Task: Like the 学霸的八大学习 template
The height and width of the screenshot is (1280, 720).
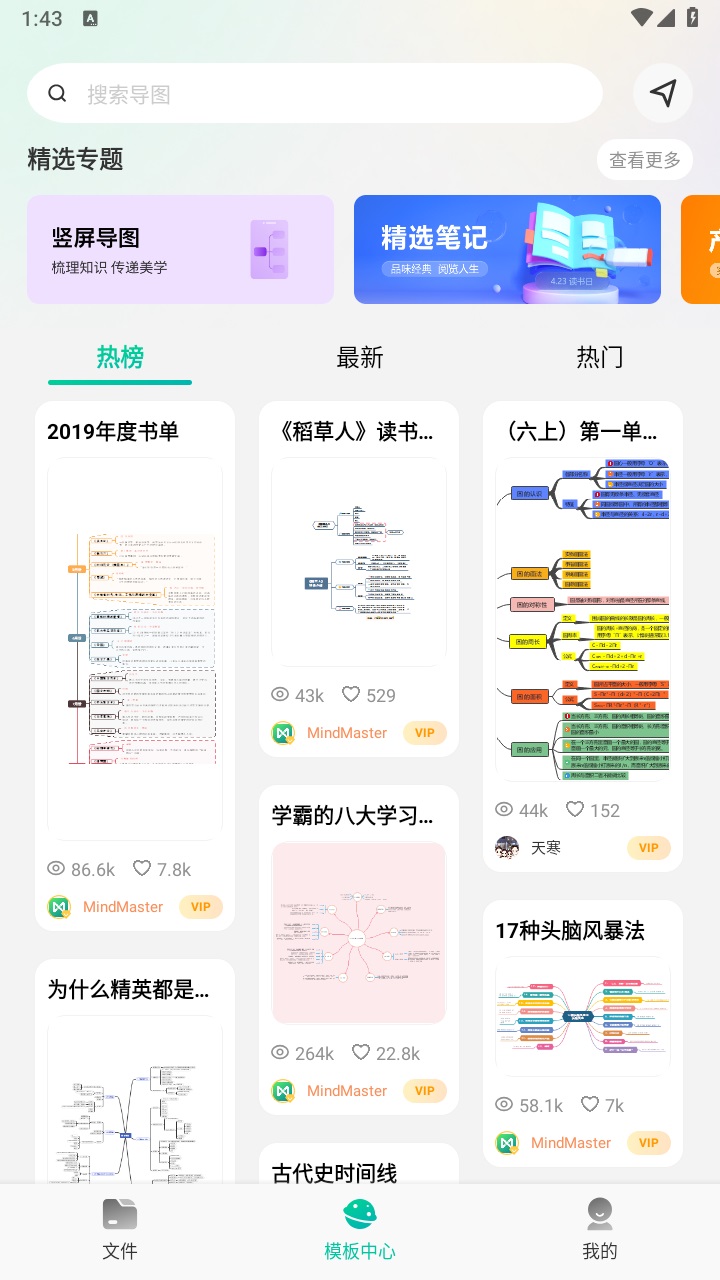Action: [362, 1053]
